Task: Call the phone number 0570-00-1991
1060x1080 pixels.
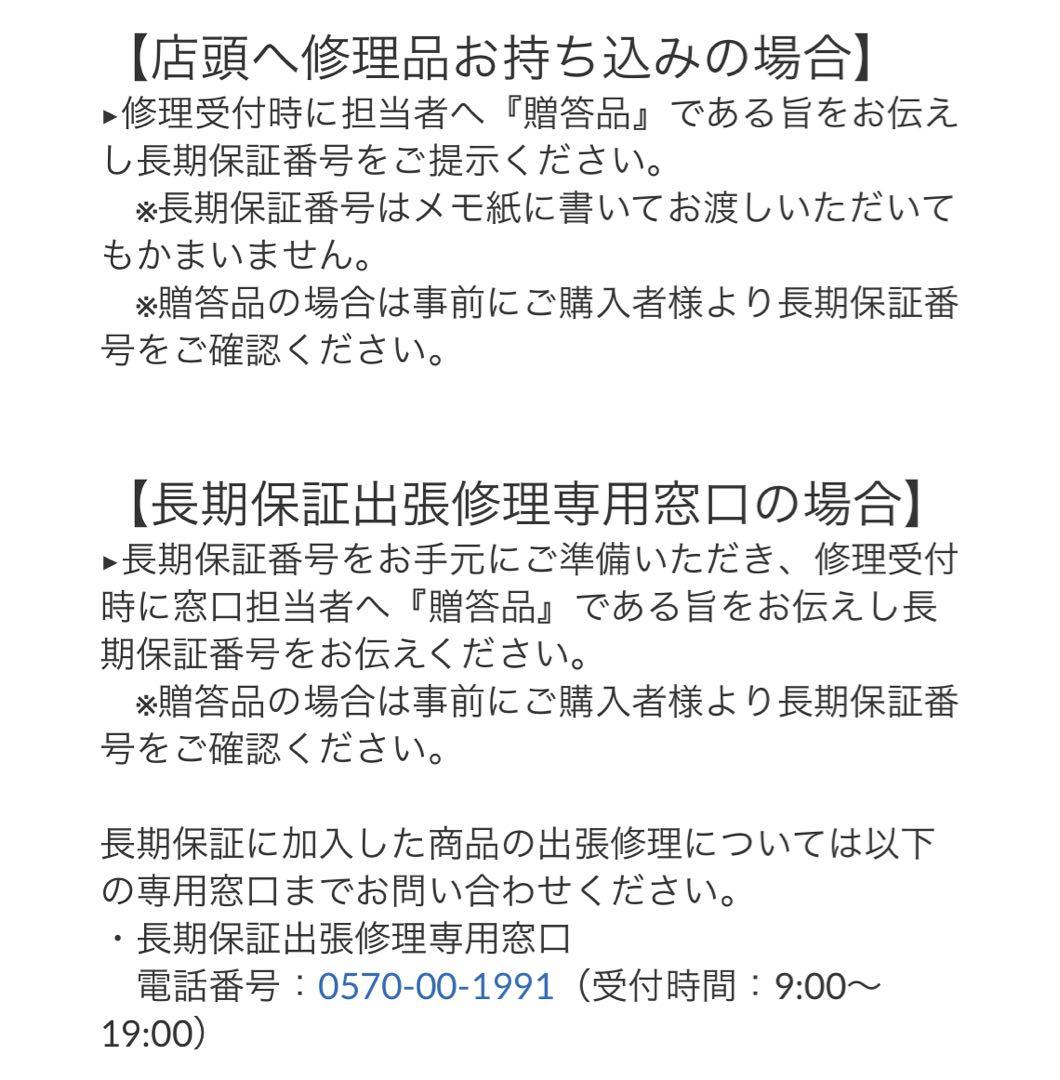Action: click(435, 986)
